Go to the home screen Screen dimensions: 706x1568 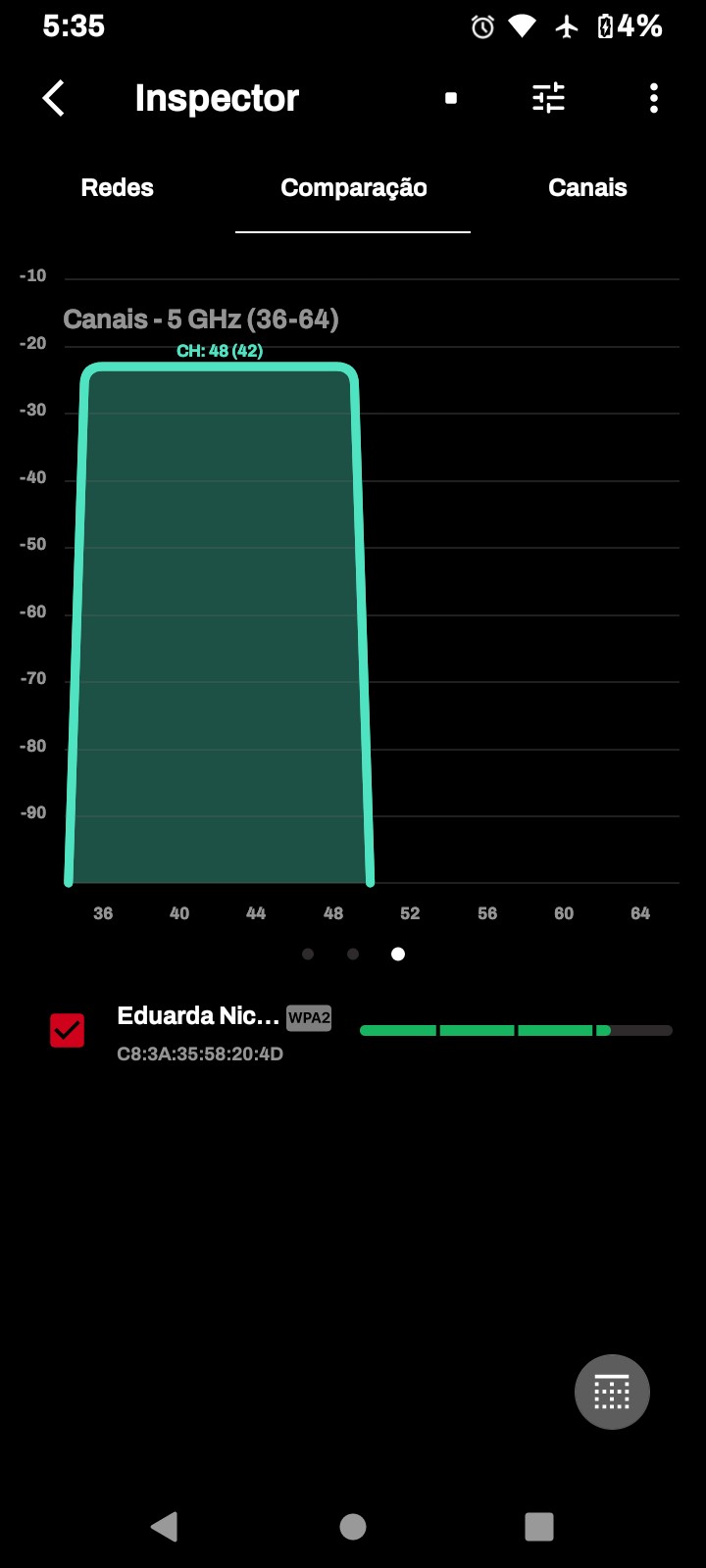(353, 1526)
